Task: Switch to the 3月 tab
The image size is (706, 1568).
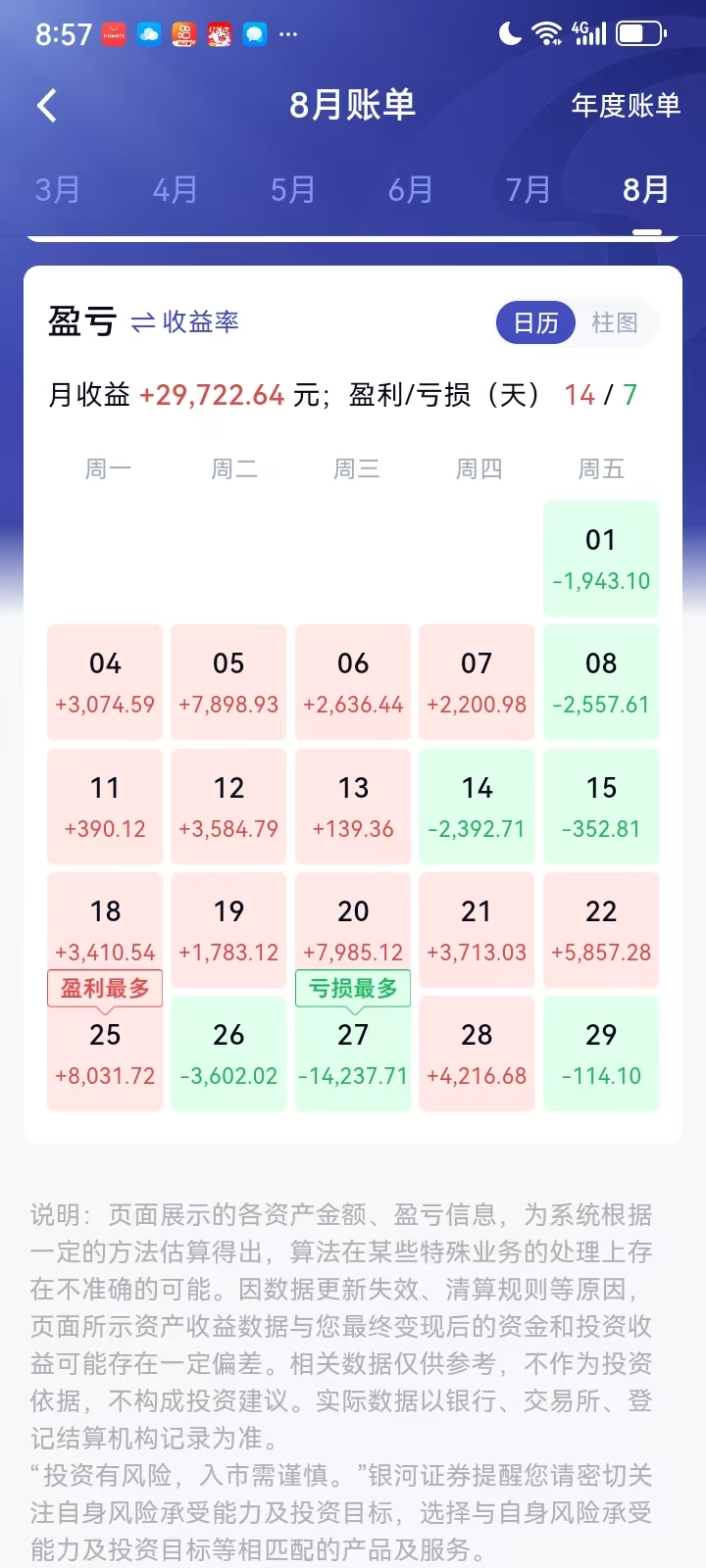Action: (58, 189)
